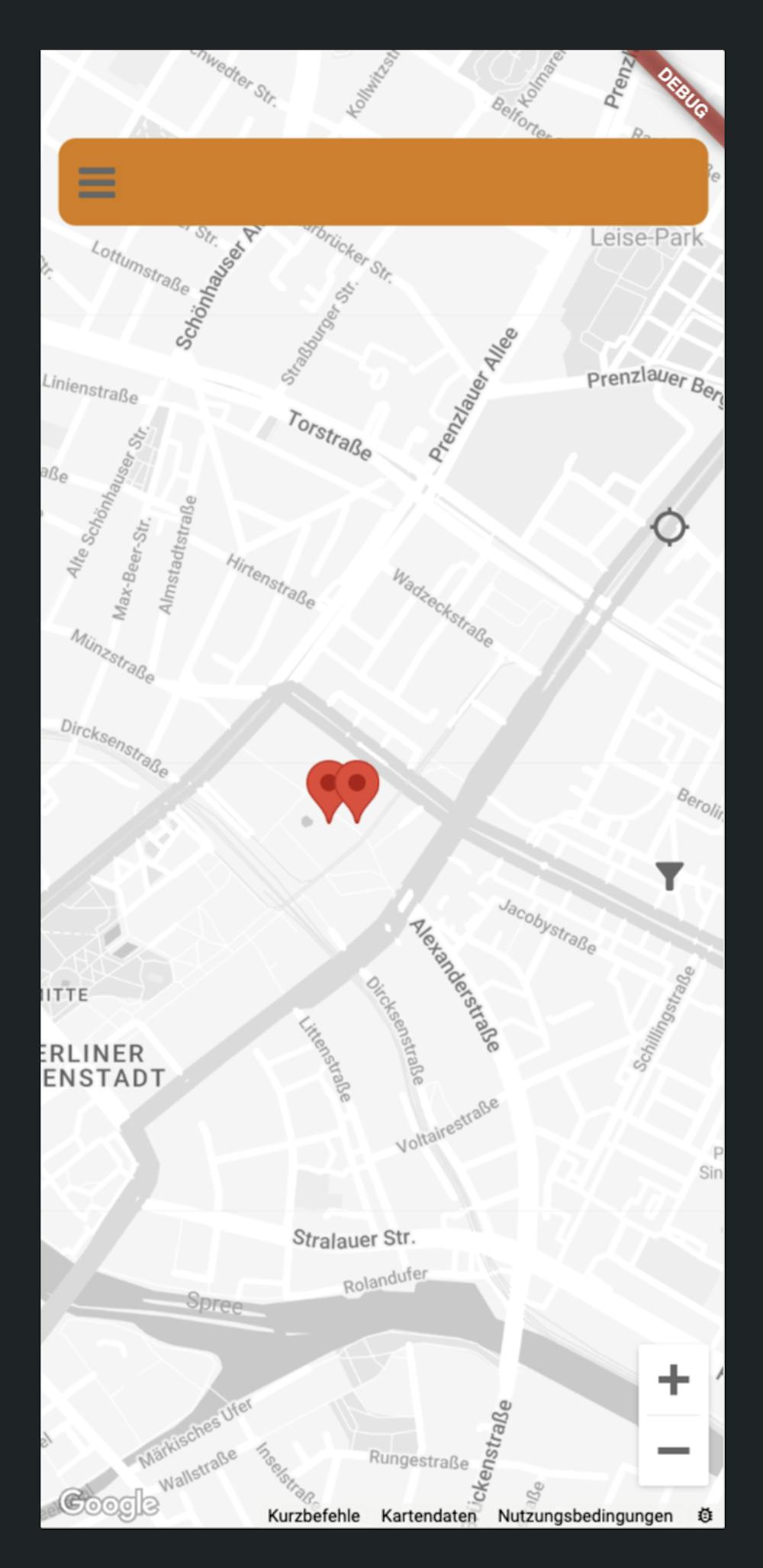Tap the orange search bar field
Viewport: 763px width, 1568px height.
pyautogui.click(x=412, y=182)
